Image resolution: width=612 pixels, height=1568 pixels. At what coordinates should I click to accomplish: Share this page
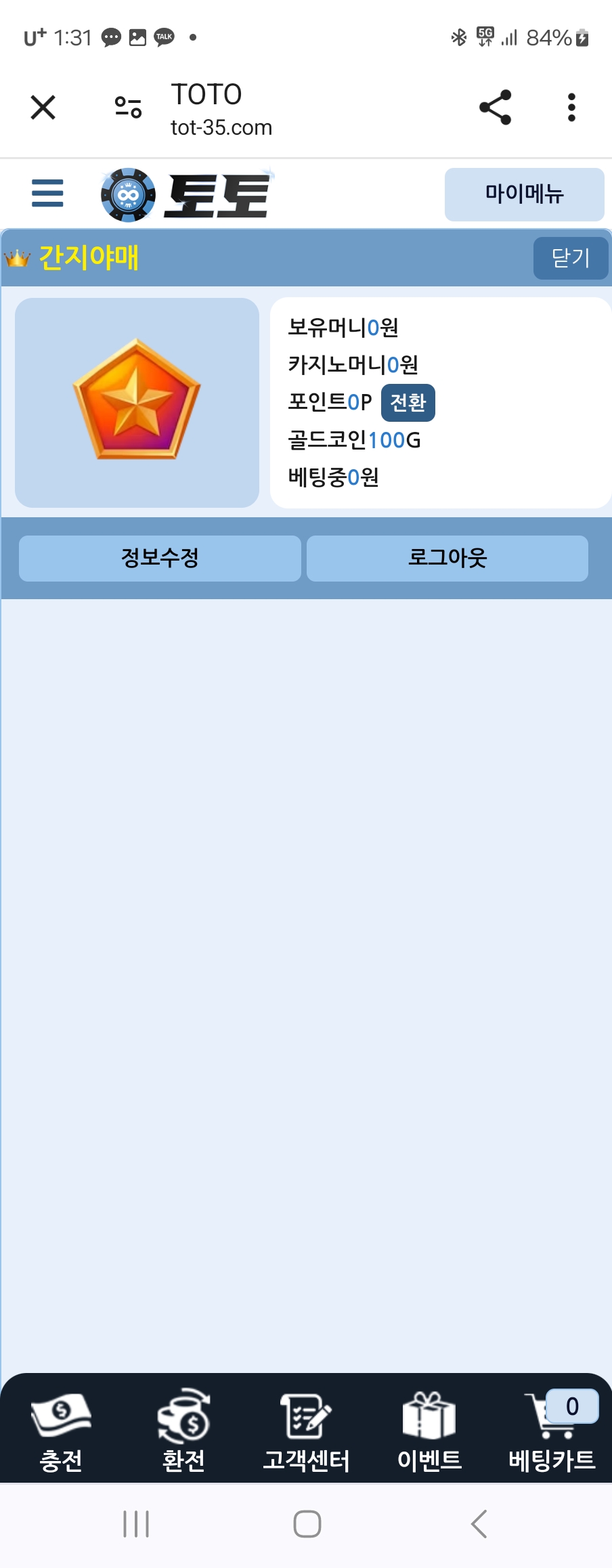(x=495, y=107)
